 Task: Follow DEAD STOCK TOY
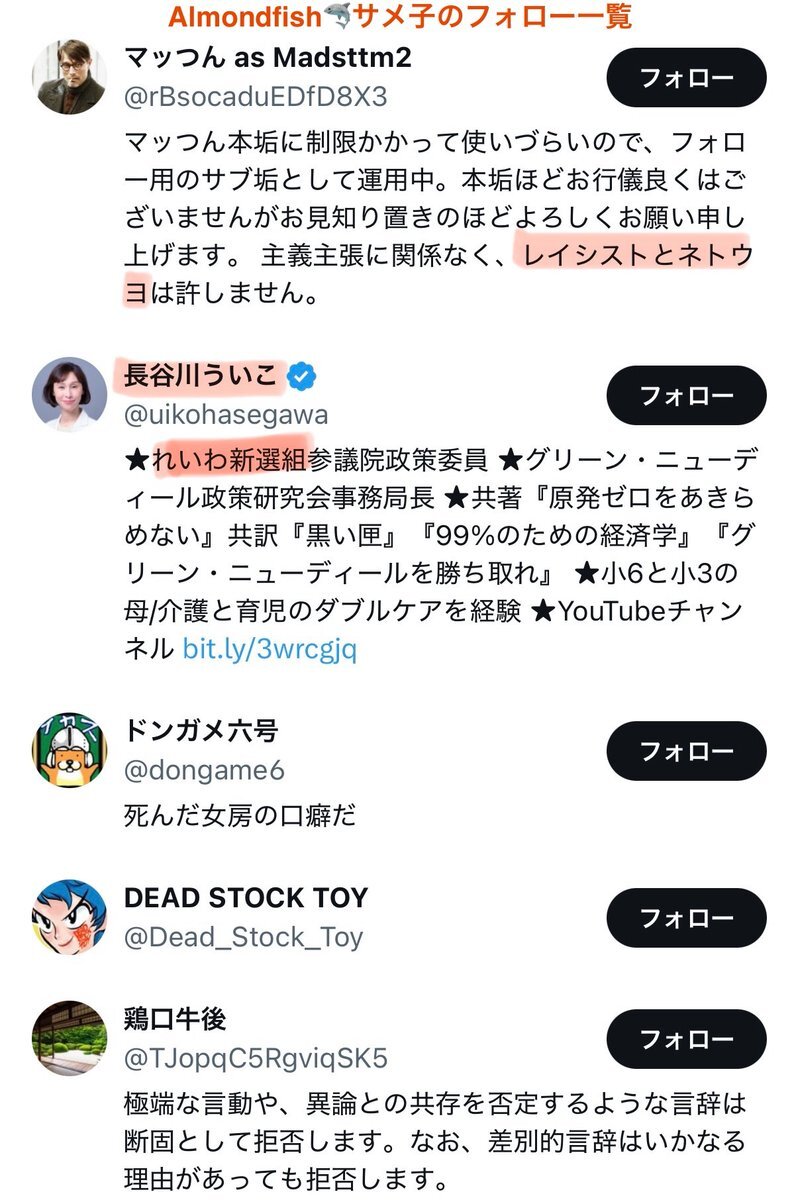(686, 917)
